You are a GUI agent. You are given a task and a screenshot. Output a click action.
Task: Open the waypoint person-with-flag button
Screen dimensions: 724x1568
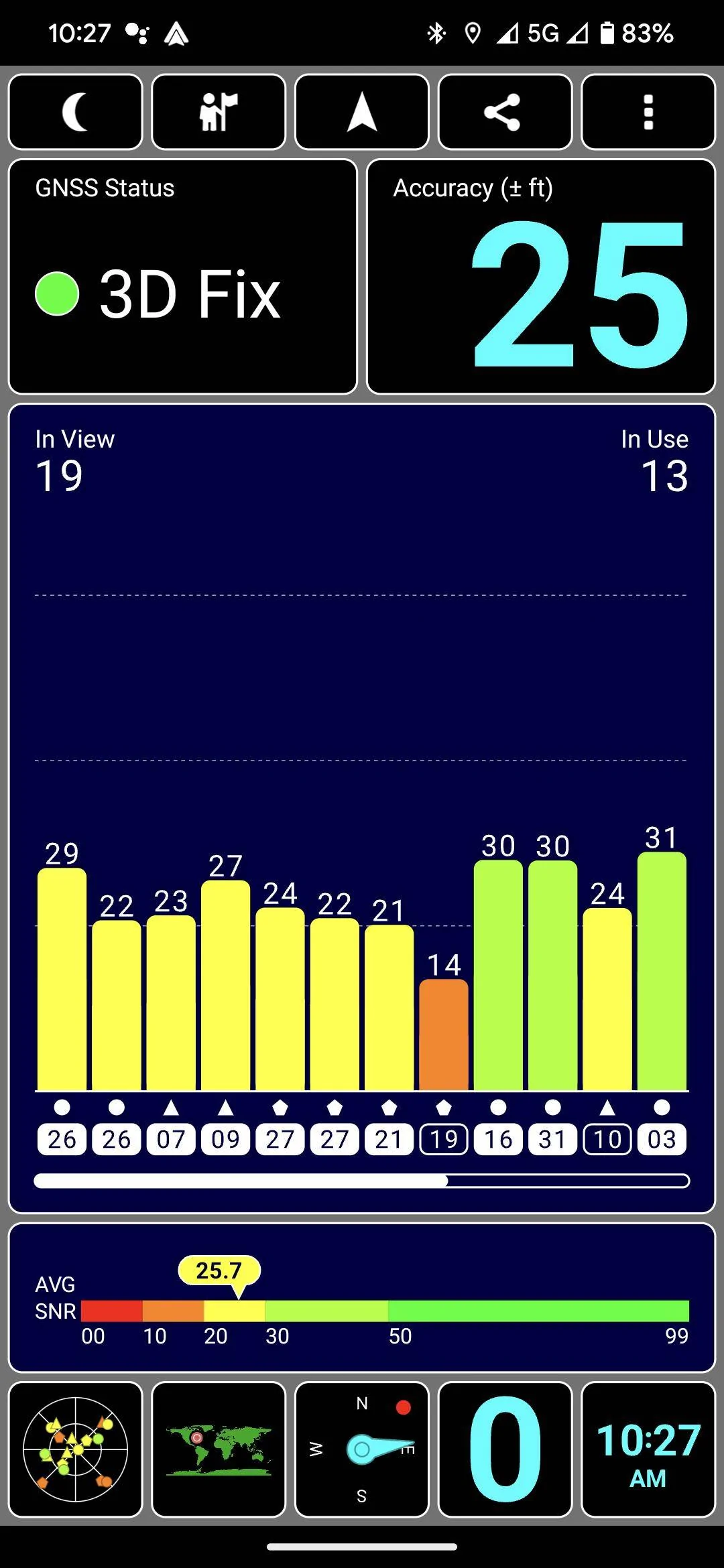coord(219,112)
